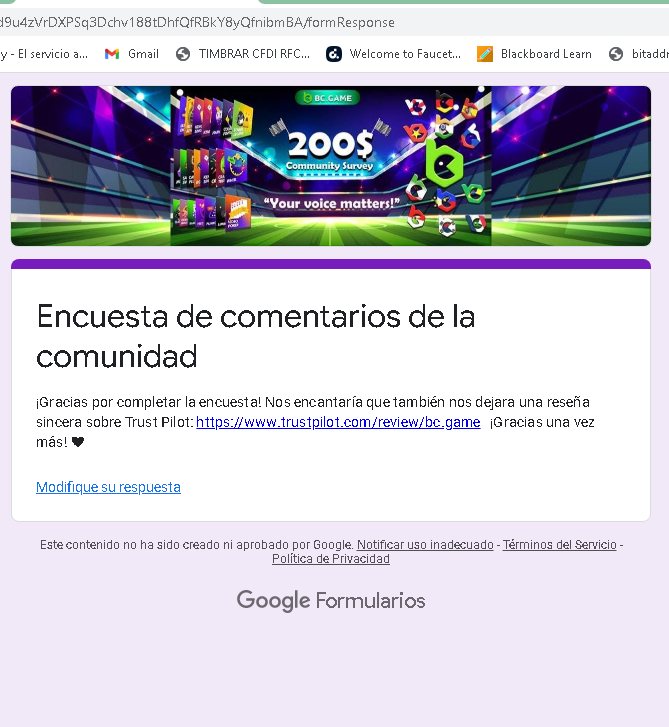Open the Google Formularios logo link

[331, 600]
